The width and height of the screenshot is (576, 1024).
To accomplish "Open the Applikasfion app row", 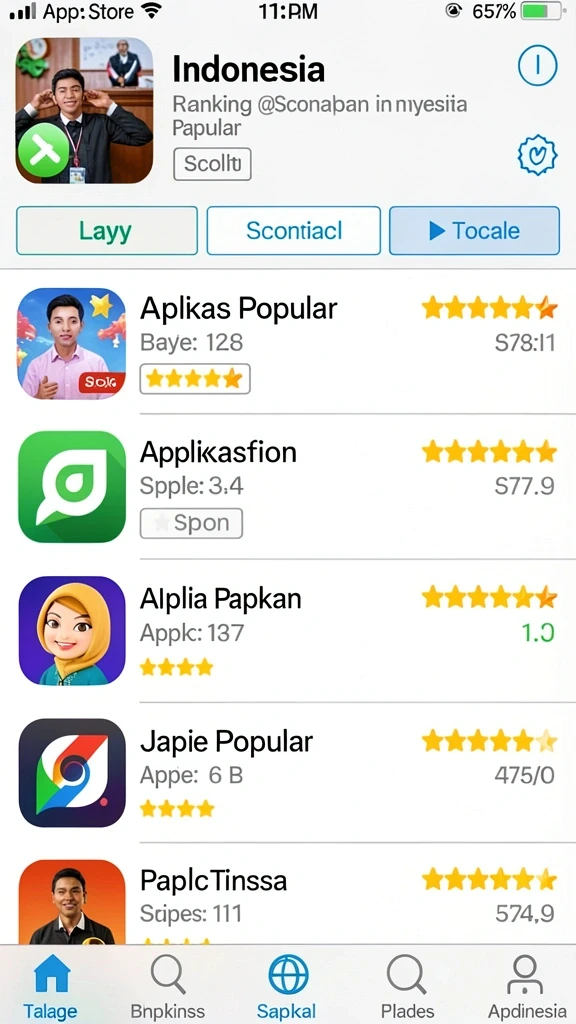I will pos(288,487).
